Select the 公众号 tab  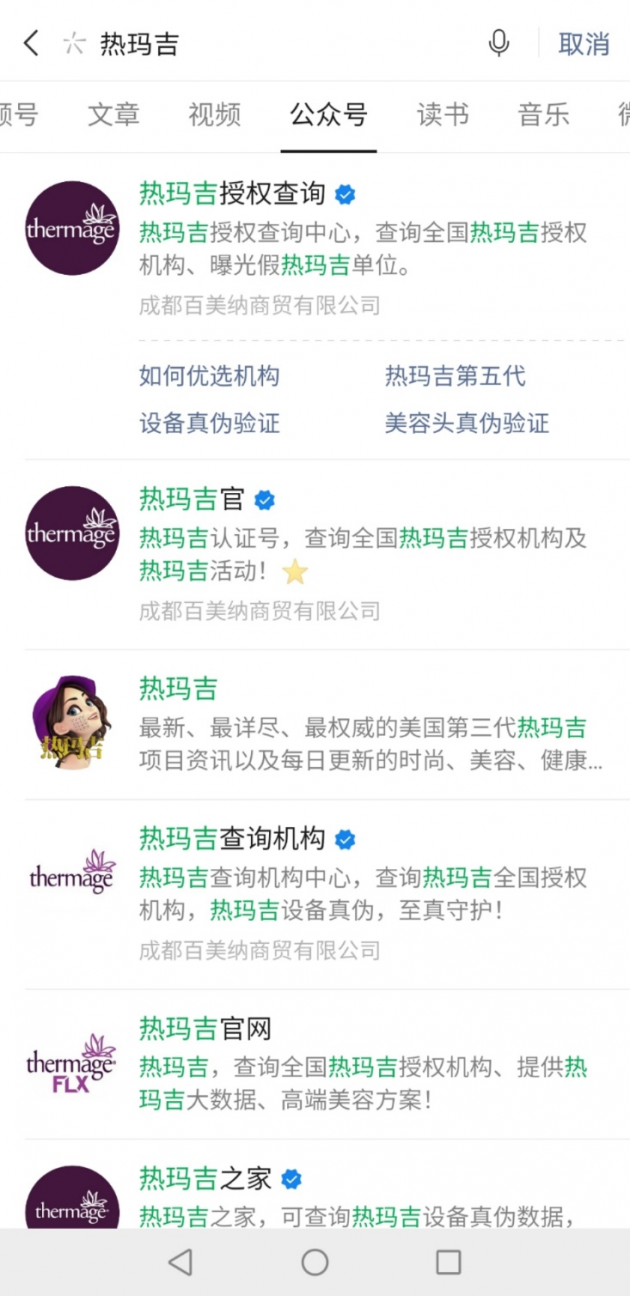coord(328,114)
